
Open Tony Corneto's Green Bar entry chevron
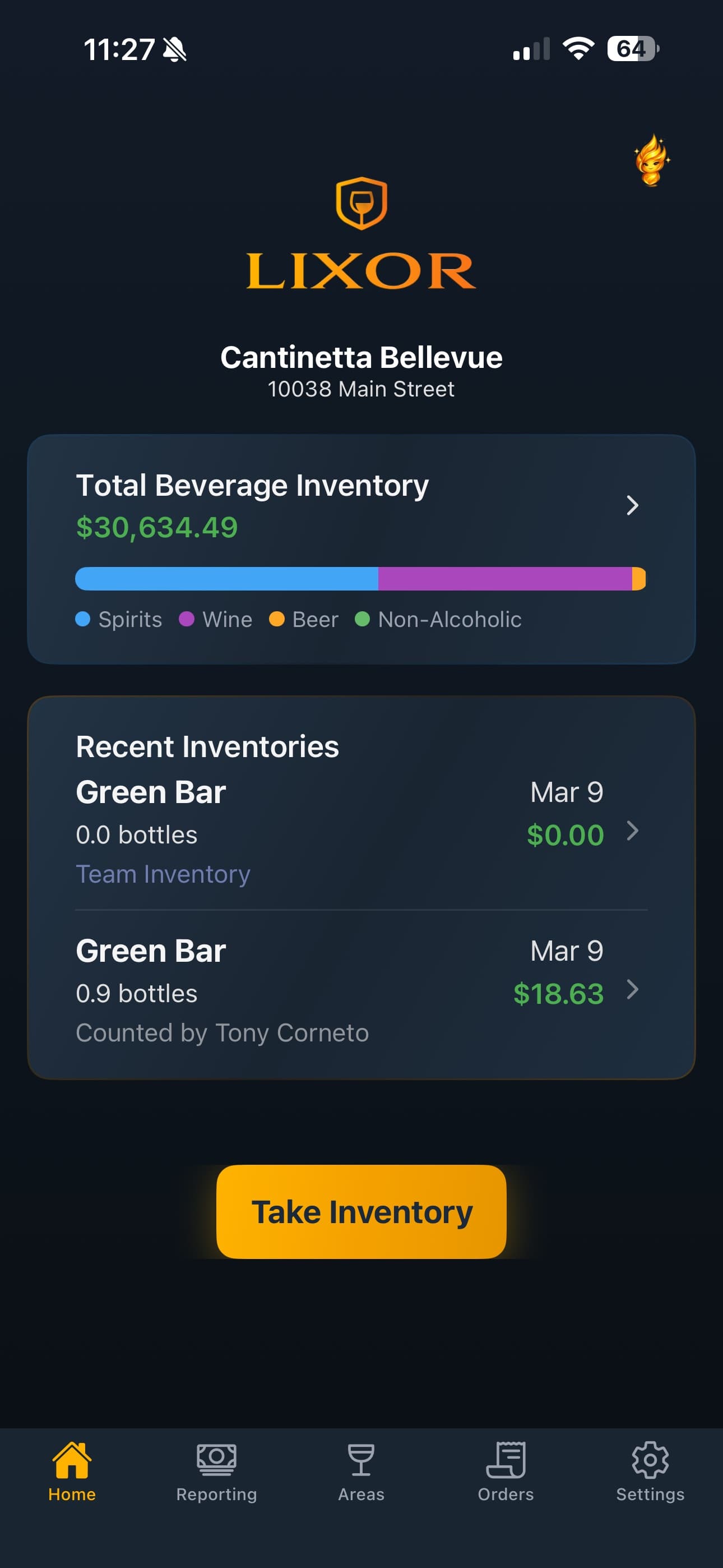[633, 990]
